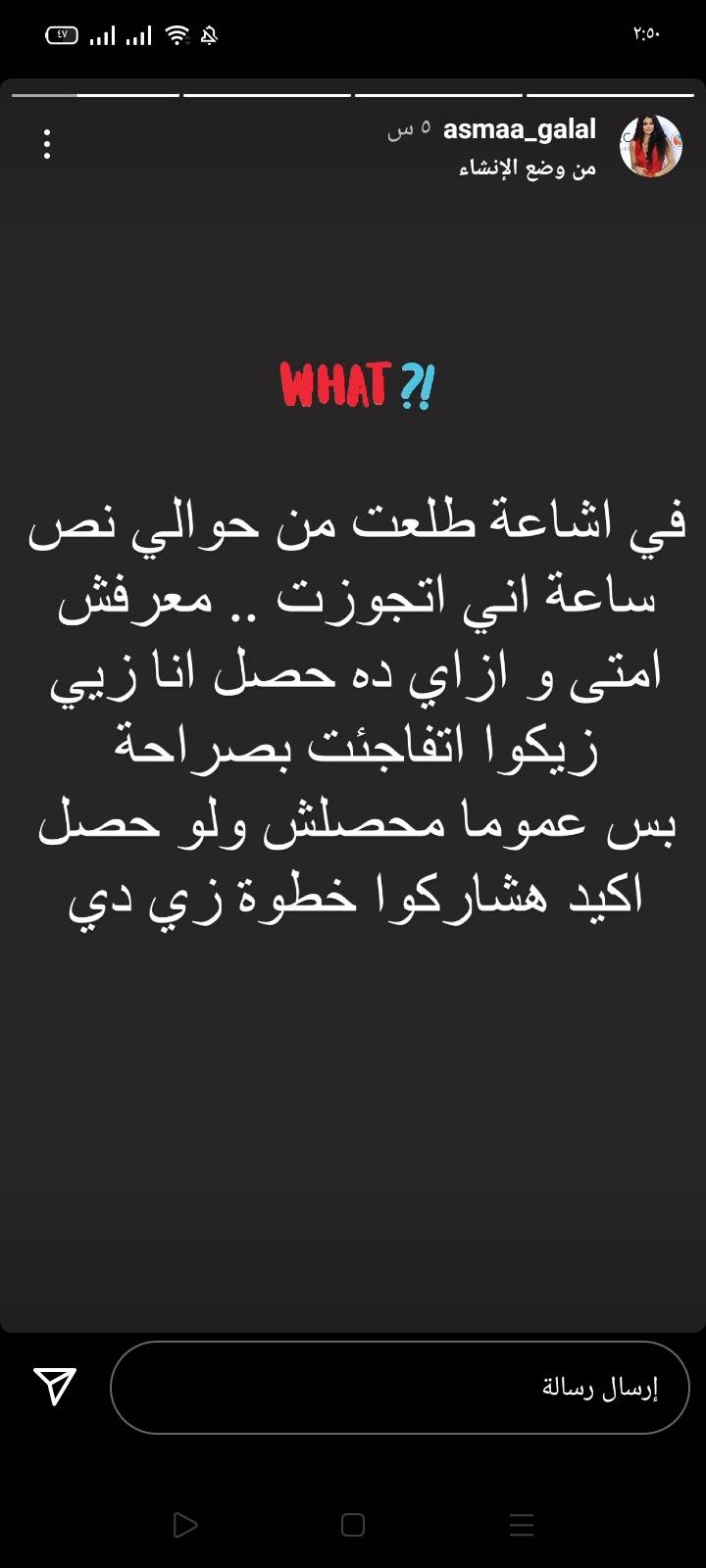Tap the Android home navigation button
The image size is (706, 1568).
[351, 1525]
